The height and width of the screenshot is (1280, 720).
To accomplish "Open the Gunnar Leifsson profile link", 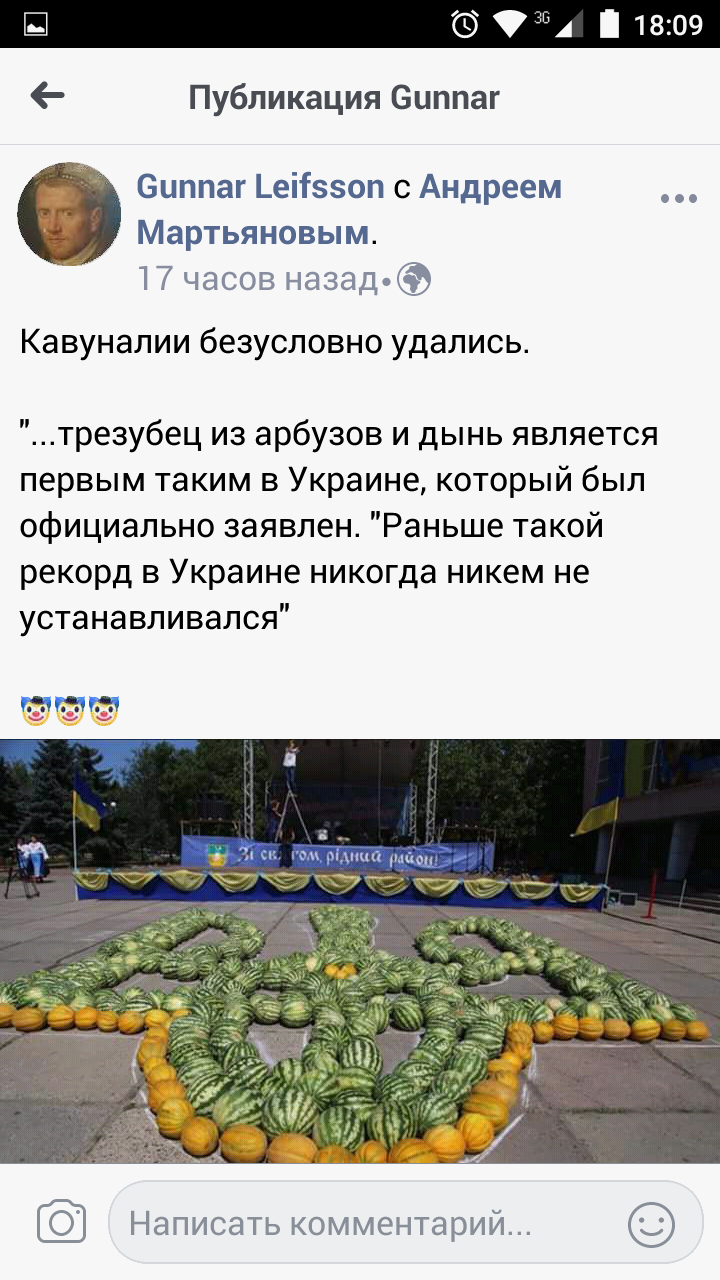I will coord(260,186).
